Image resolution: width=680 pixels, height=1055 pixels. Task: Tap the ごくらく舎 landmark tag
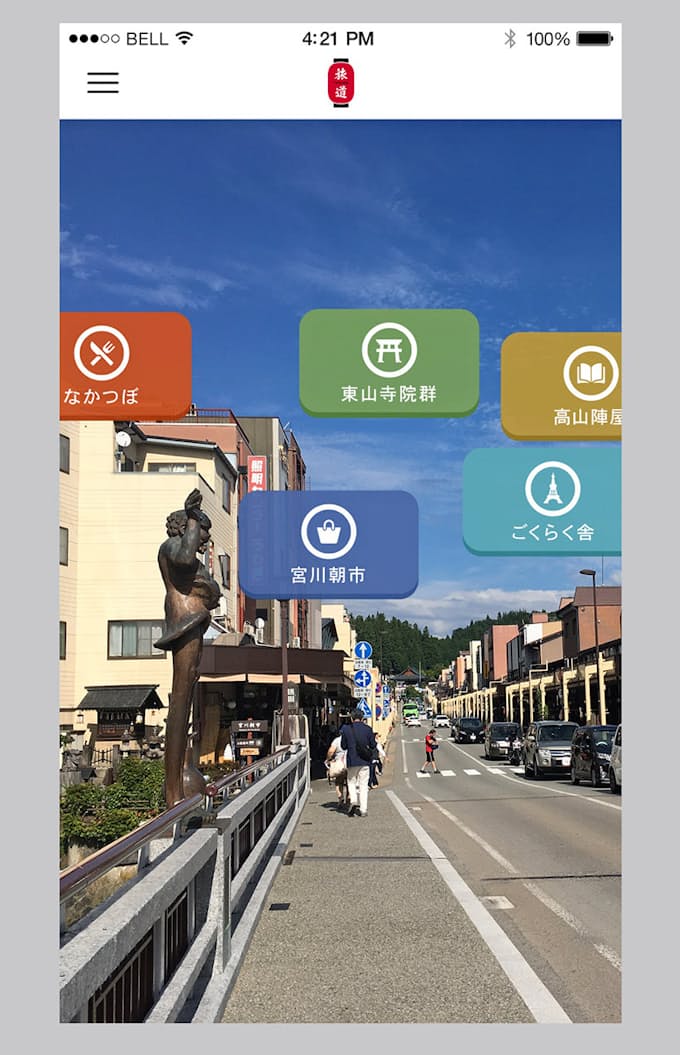click(x=543, y=501)
